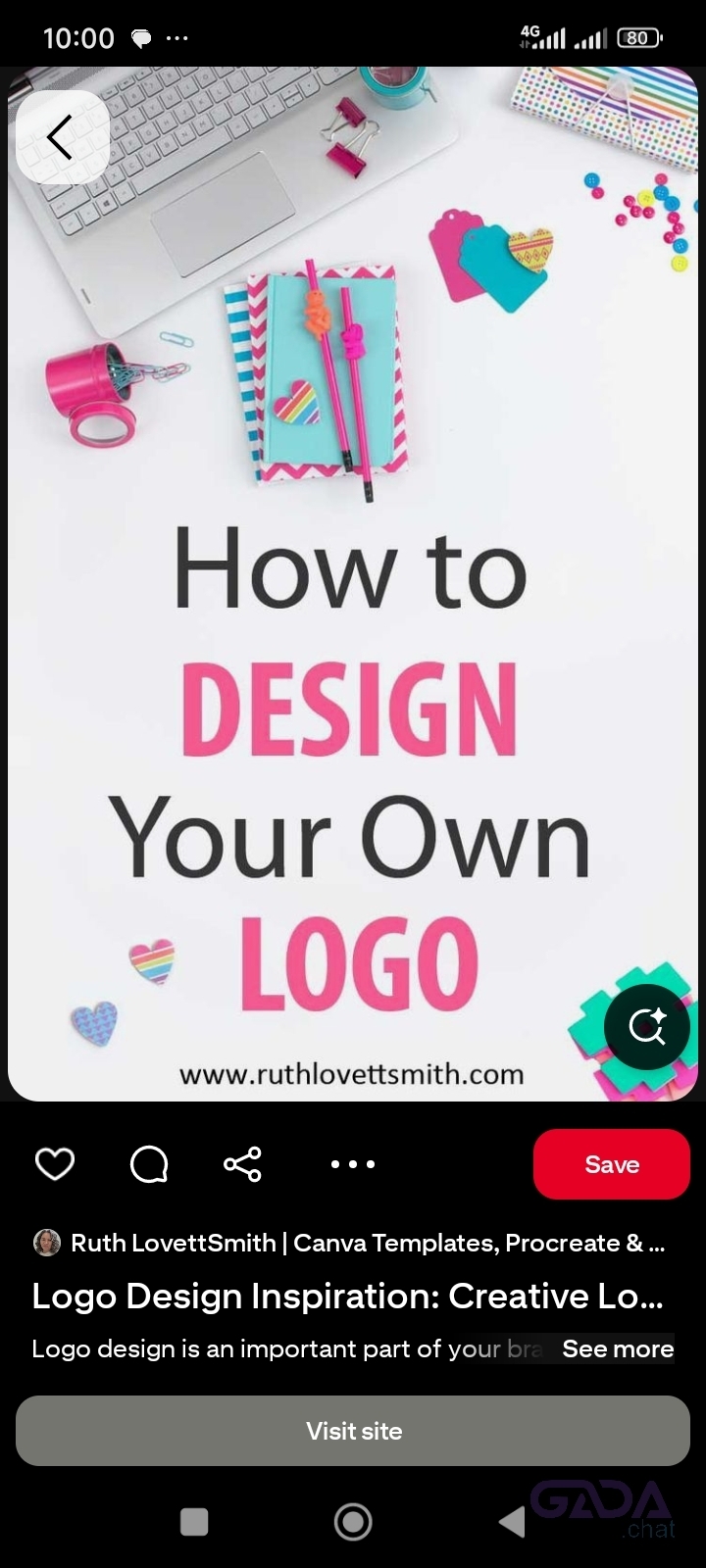Open the comments bubble
Screen dimensions: 706x1568
[x=149, y=1164]
